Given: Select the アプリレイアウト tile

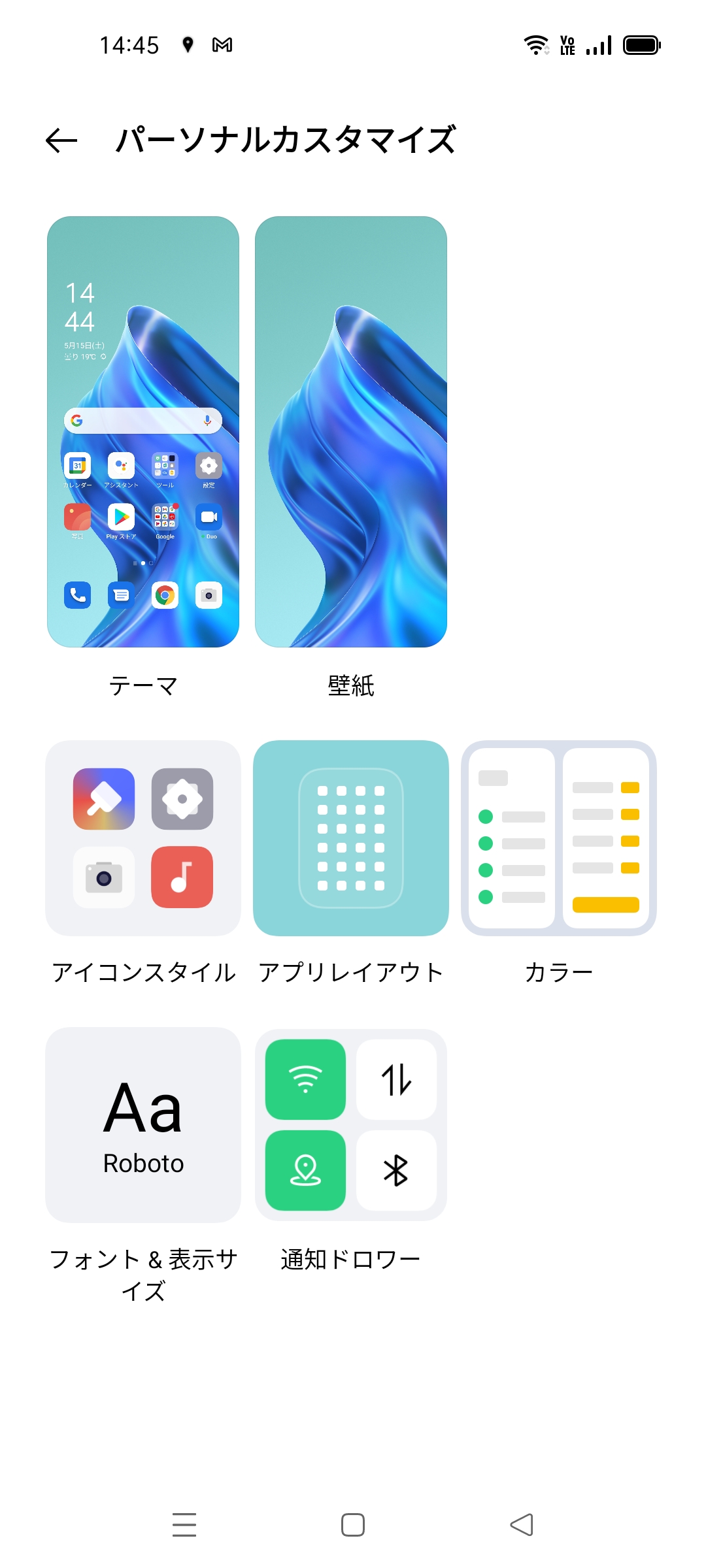Looking at the screenshot, I should point(351,838).
